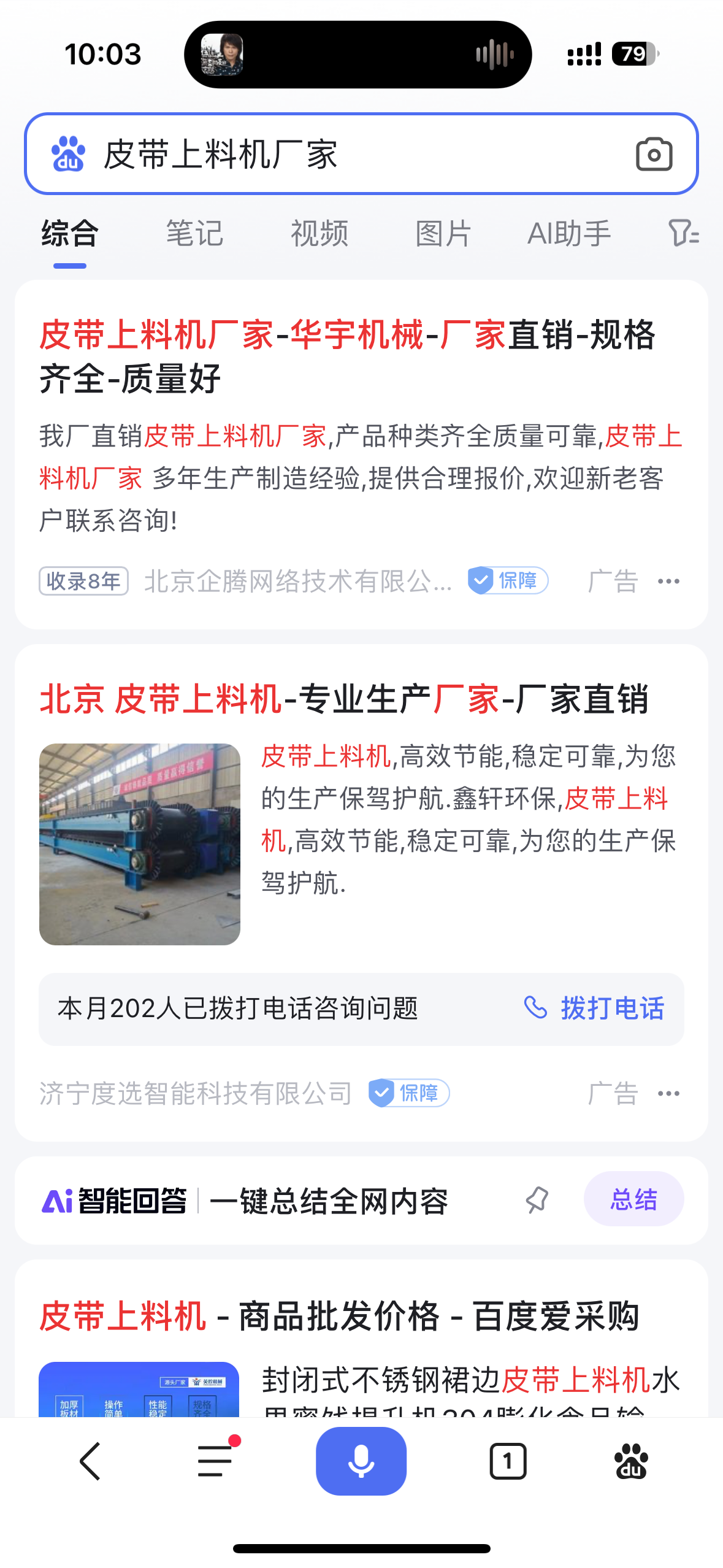Tap the conveyor machine photo thumbnail

(x=140, y=844)
